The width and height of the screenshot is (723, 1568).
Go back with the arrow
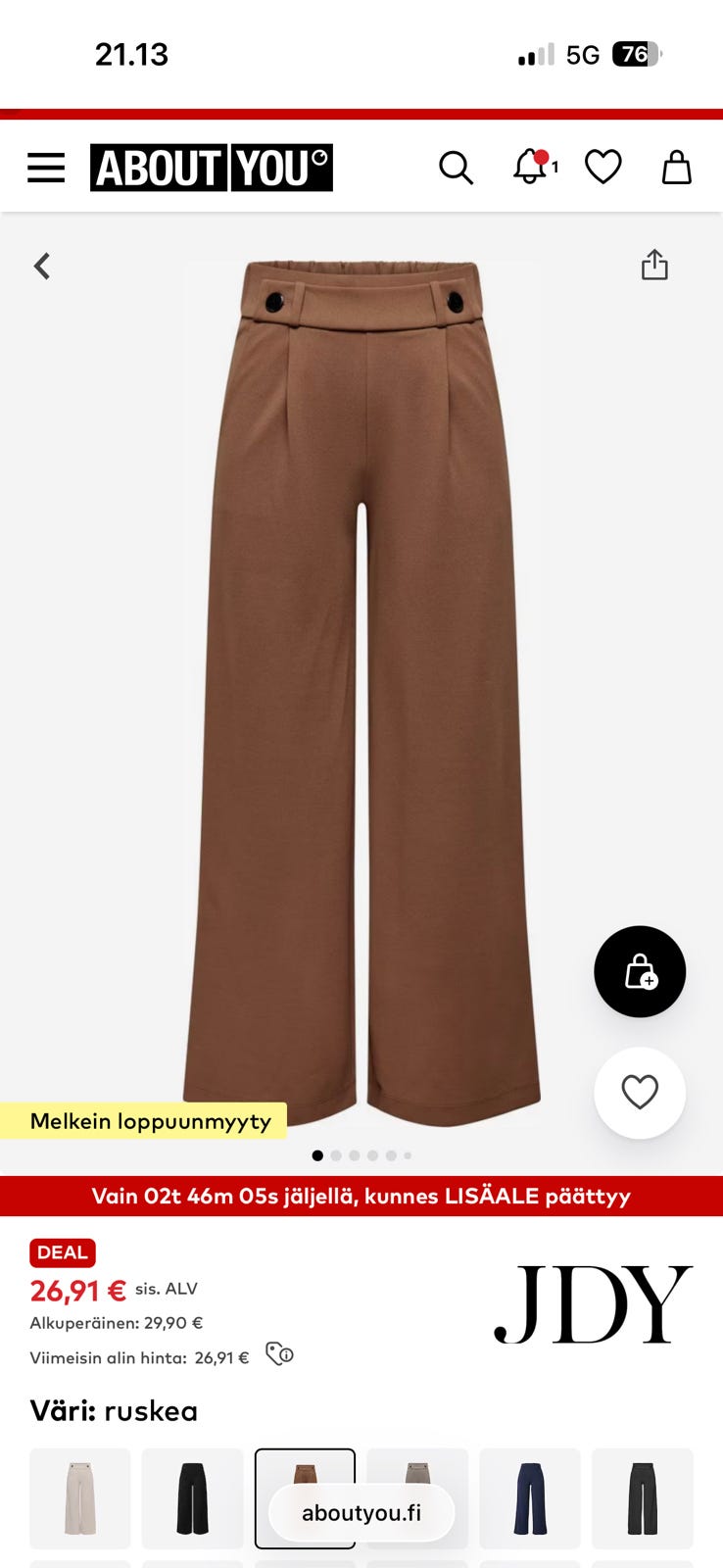42,266
